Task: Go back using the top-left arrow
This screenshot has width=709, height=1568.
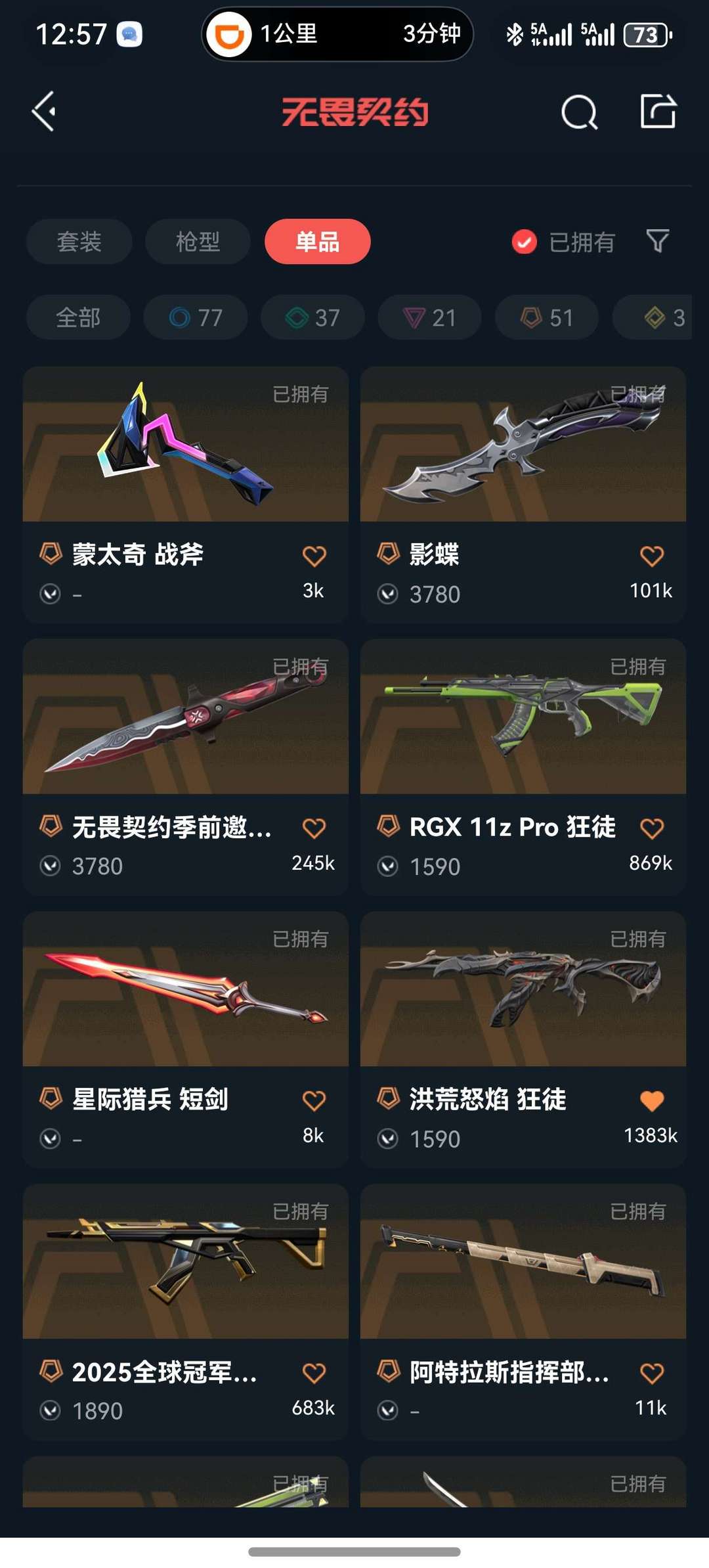Action: (x=44, y=112)
